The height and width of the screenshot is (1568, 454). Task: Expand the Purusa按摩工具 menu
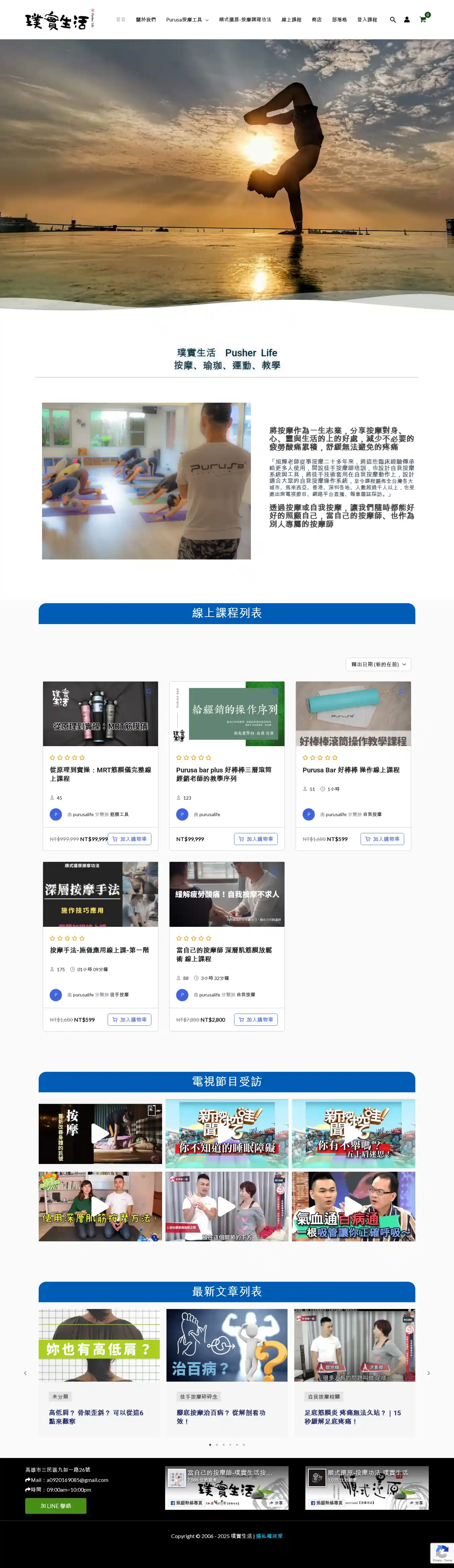click(187, 20)
